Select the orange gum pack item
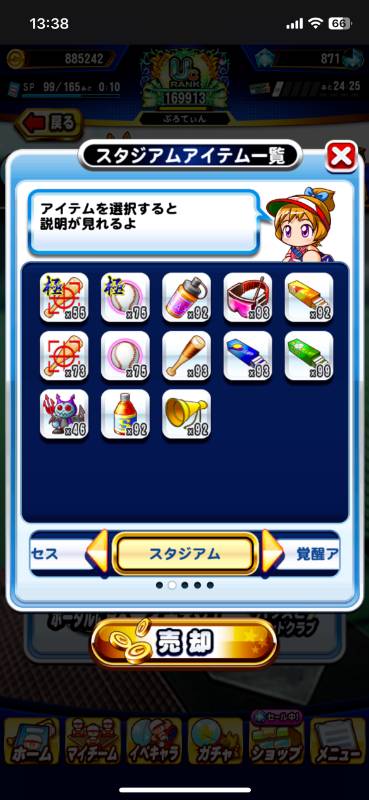Image resolution: width=369 pixels, height=800 pixels. (309, 297)
